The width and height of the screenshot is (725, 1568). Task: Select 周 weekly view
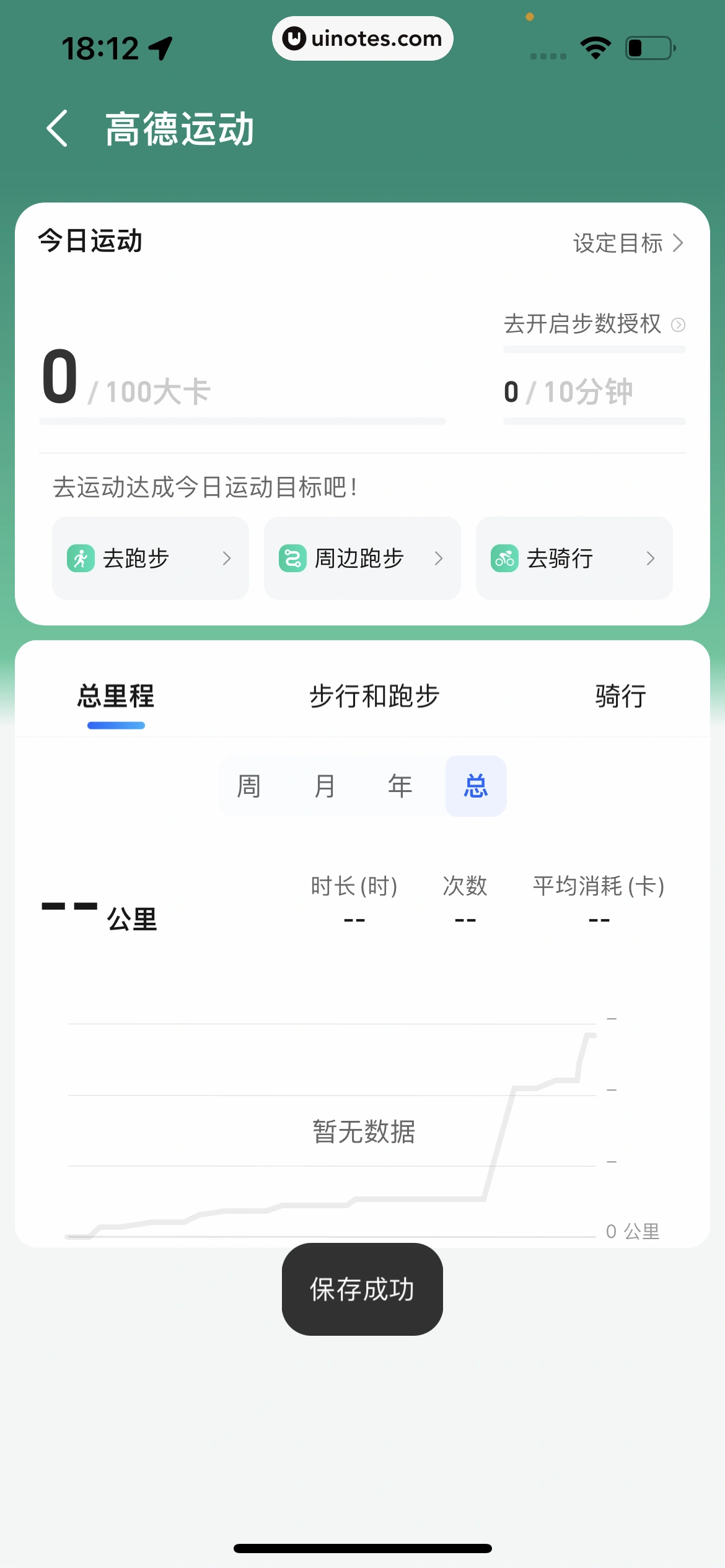[x=249, y=786]
